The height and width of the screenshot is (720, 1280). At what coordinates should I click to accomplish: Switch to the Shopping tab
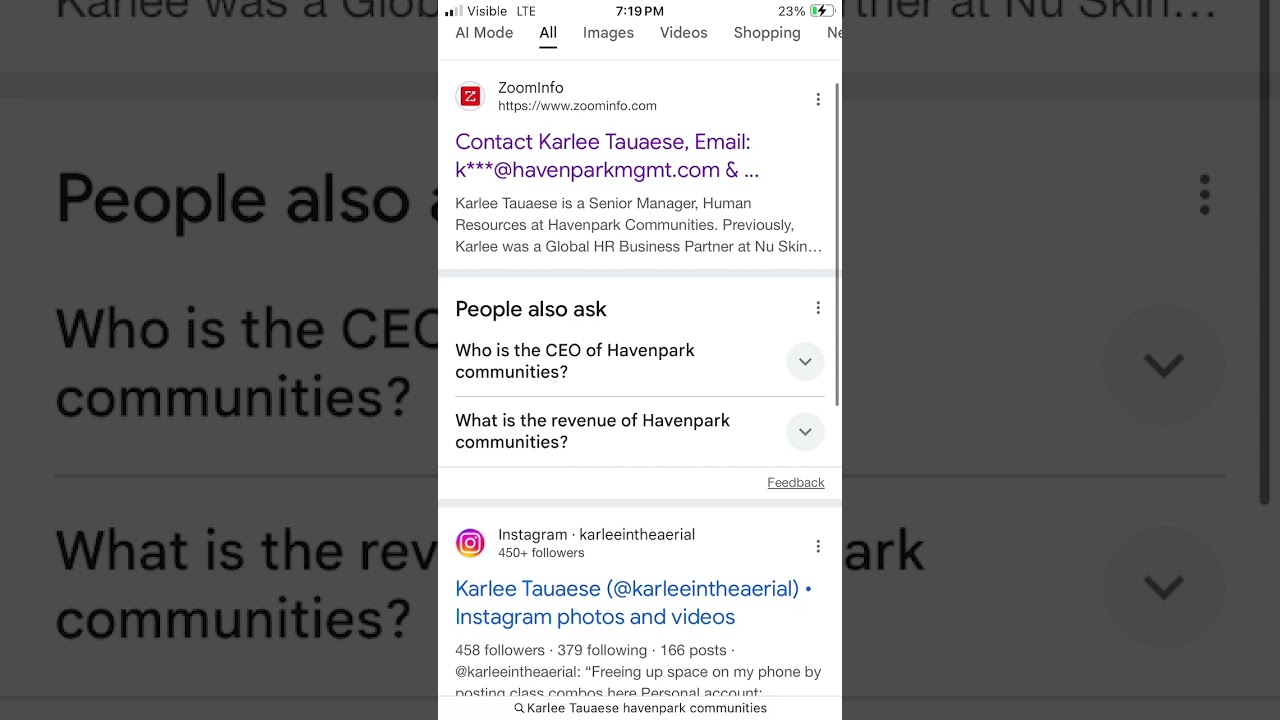[767, 33]
